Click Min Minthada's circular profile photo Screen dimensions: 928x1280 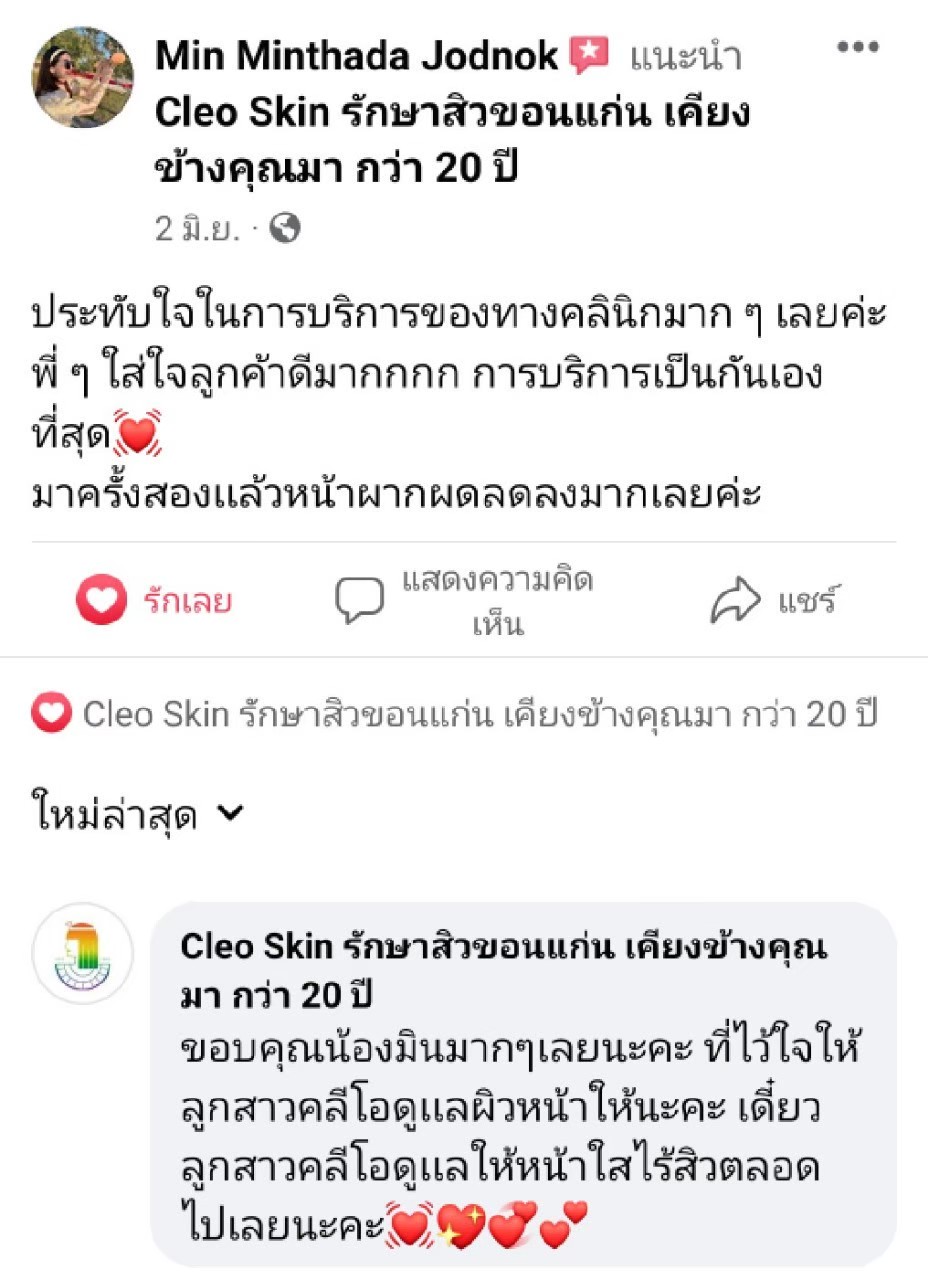(x=82, y=78)
